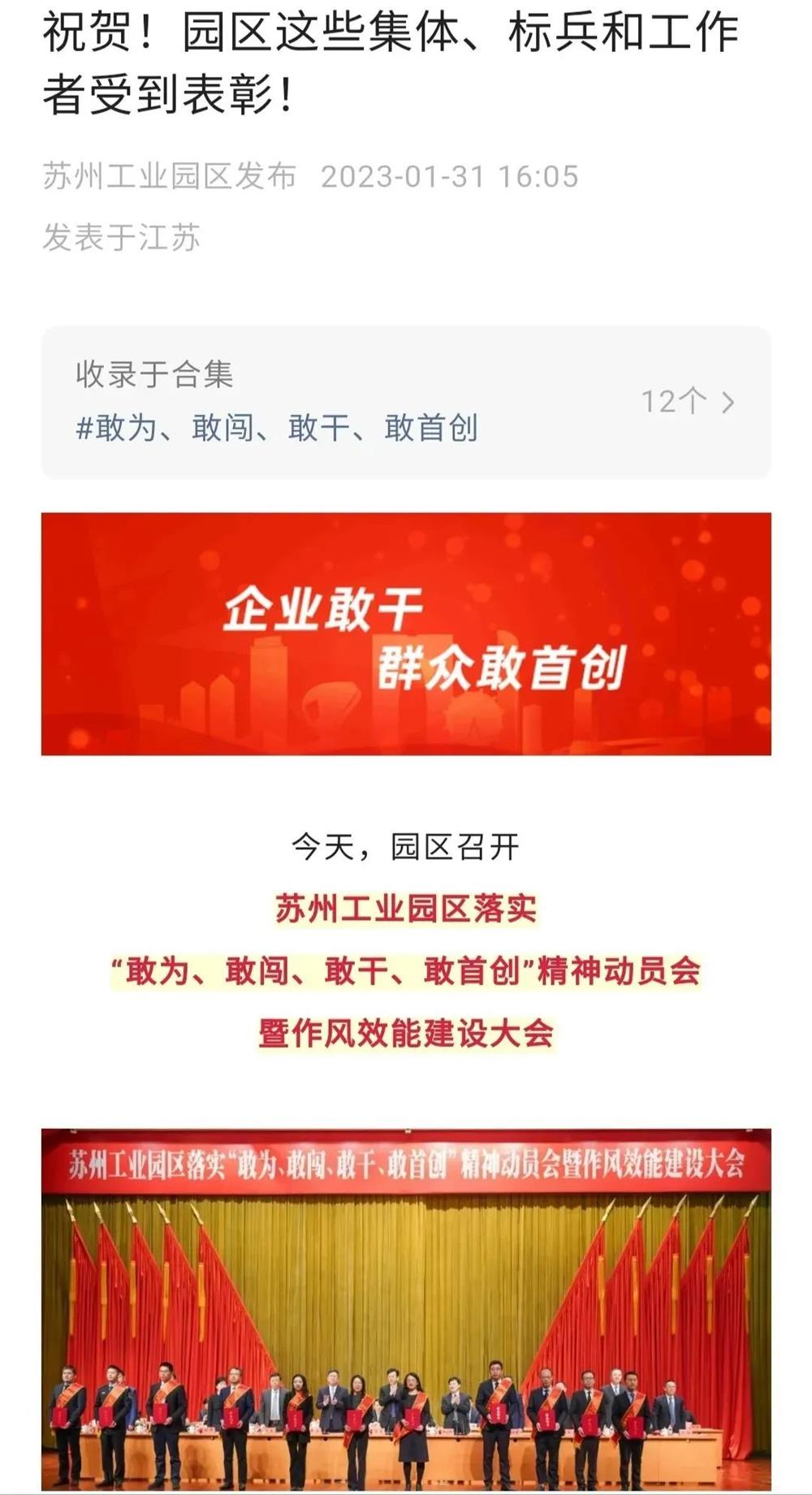Open the 苏州工业园区发布 account page

coord(169,176)
